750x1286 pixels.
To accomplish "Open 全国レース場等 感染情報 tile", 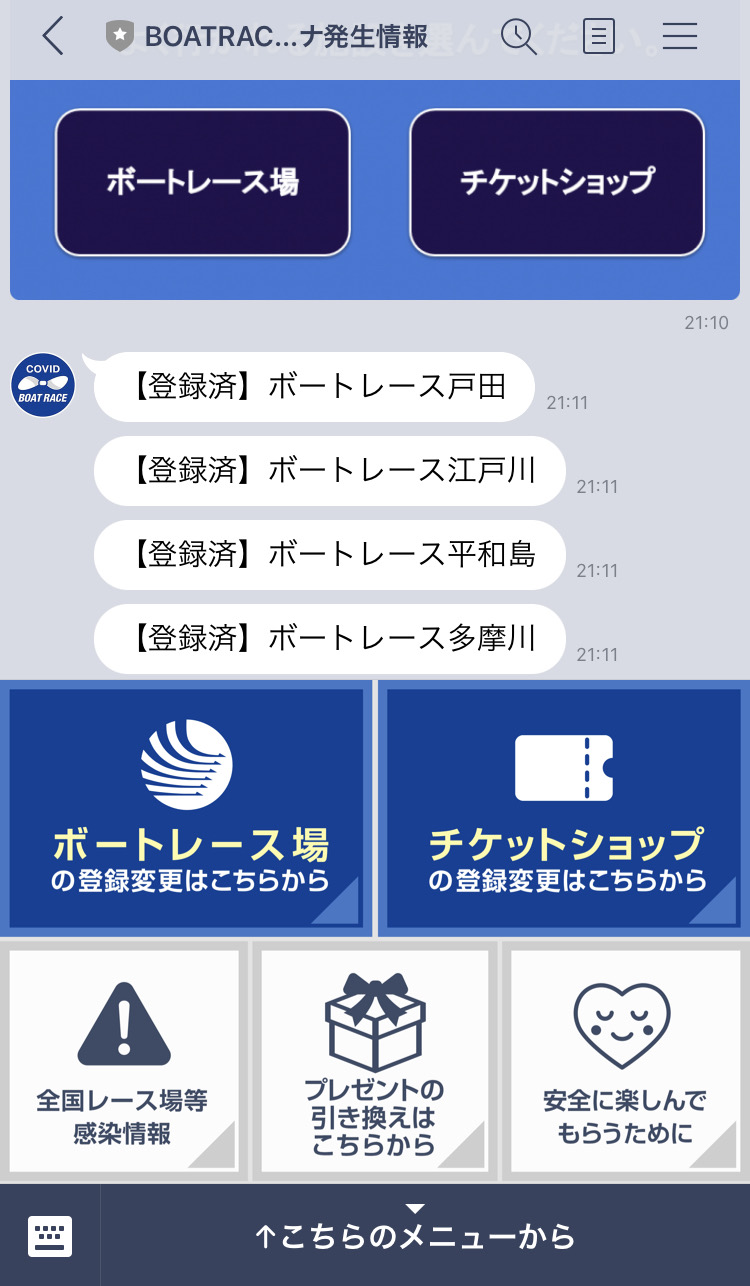I will tap(124, 1060).
